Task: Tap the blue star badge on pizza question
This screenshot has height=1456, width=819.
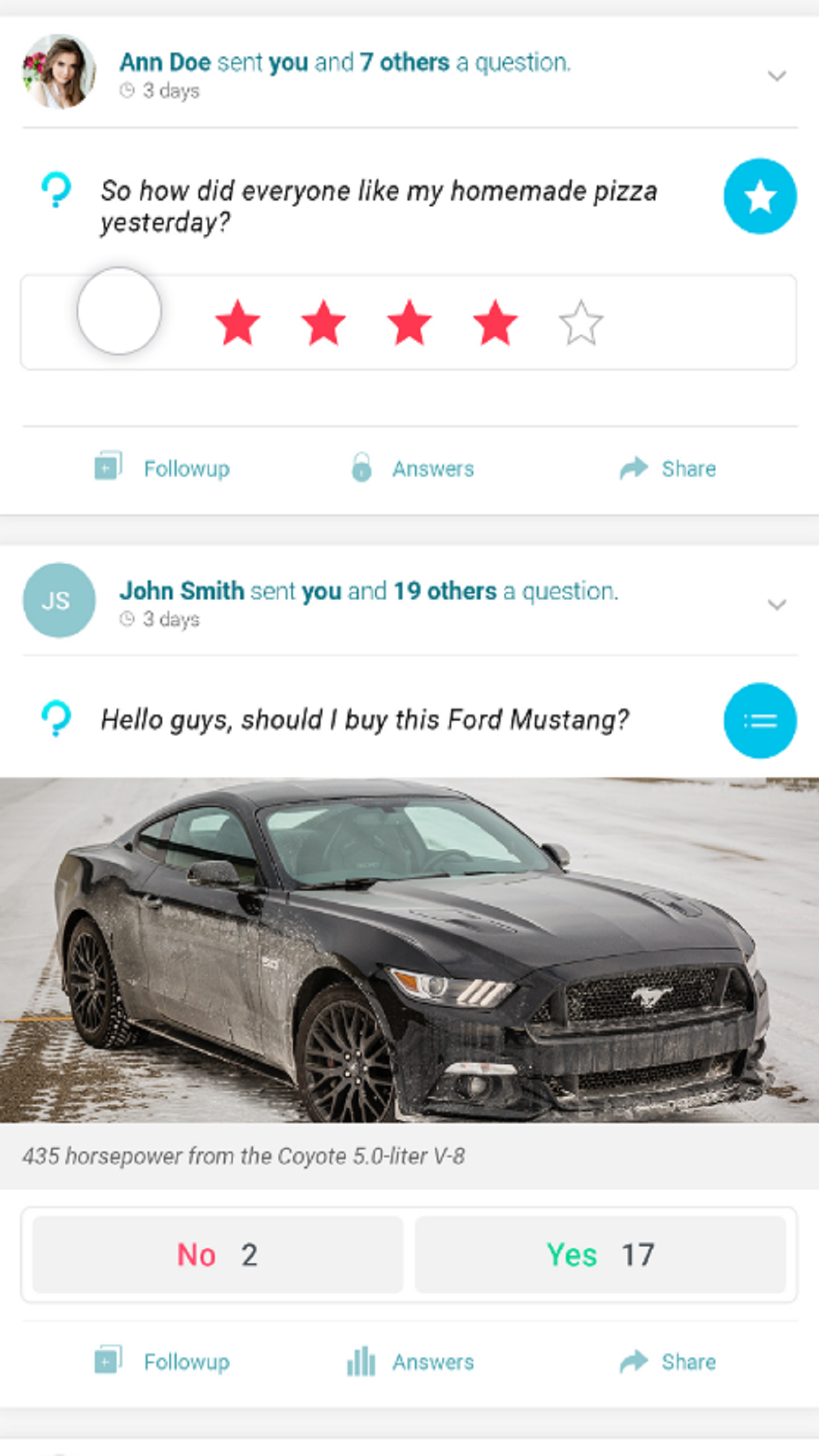Action: [x=760, y=197]
